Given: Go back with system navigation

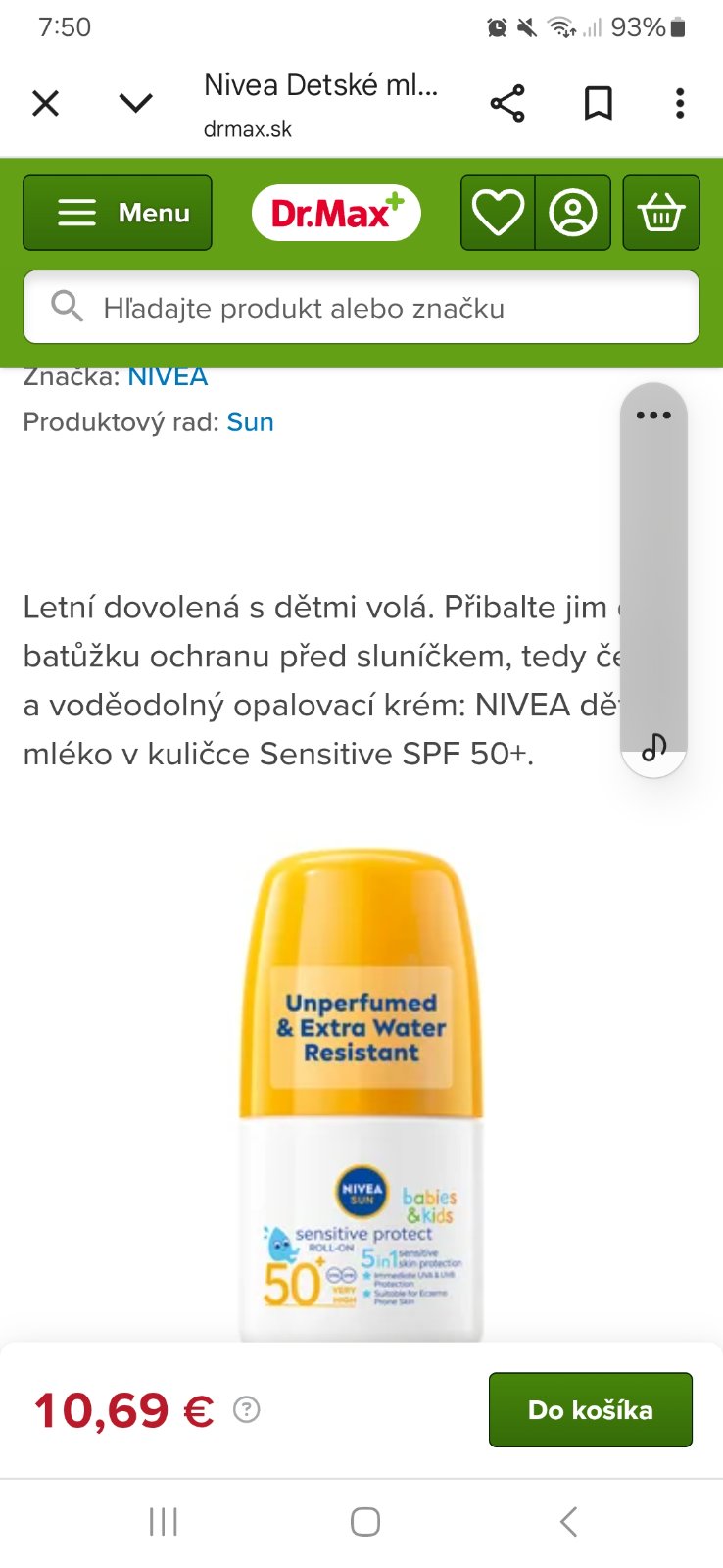Looking at the screenshot, I should [568, 1522].
